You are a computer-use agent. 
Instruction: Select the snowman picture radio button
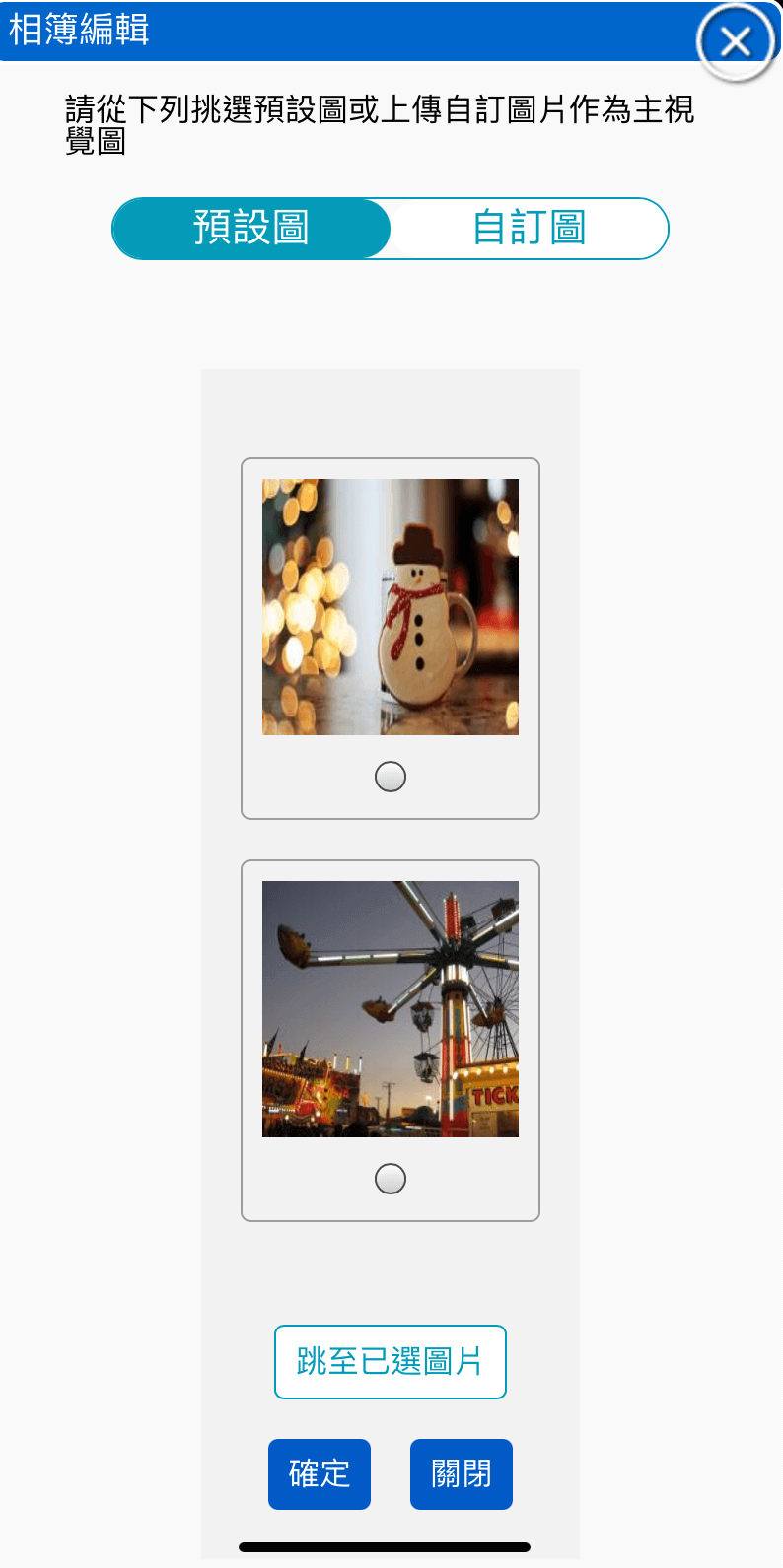(391, 777)
